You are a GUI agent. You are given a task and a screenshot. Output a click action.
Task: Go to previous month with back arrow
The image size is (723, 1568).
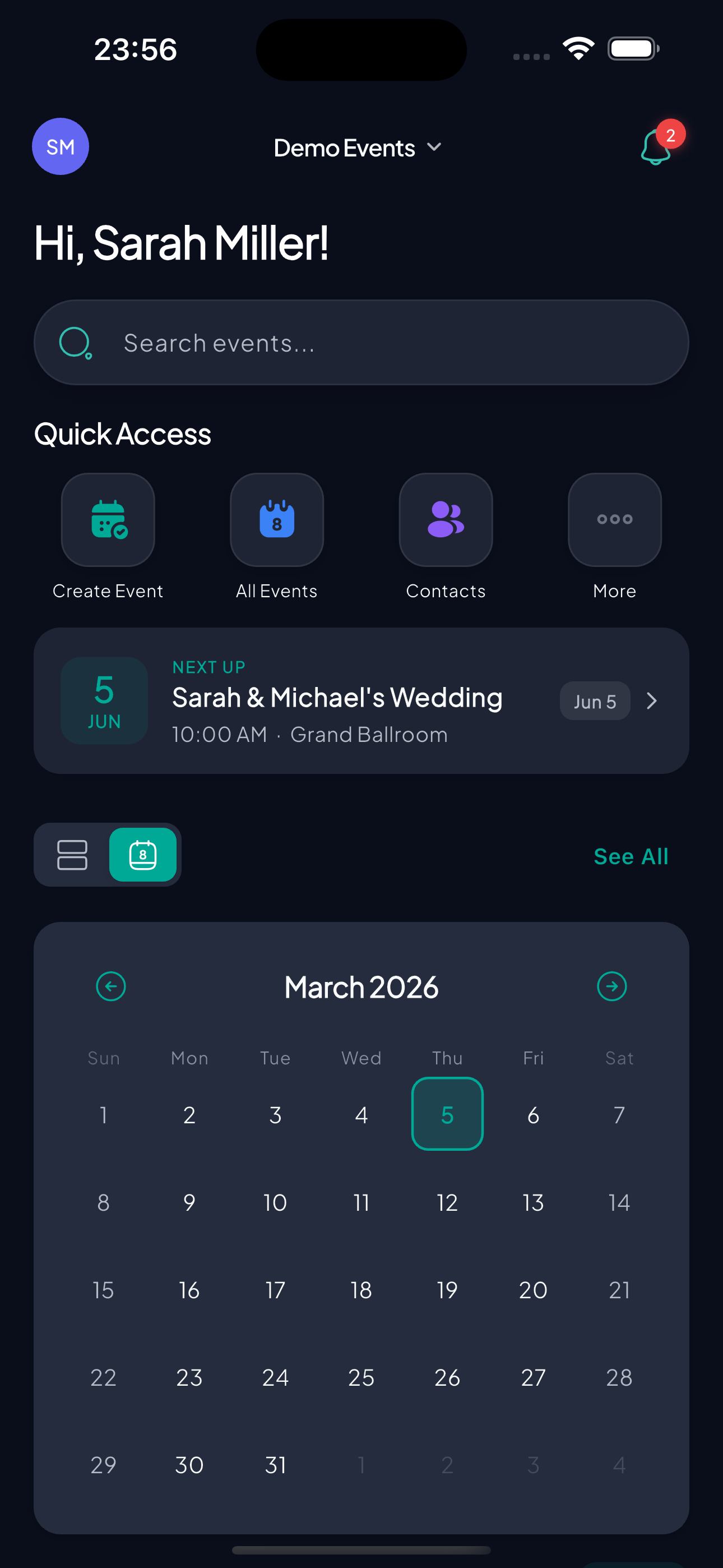coord(110,986)
